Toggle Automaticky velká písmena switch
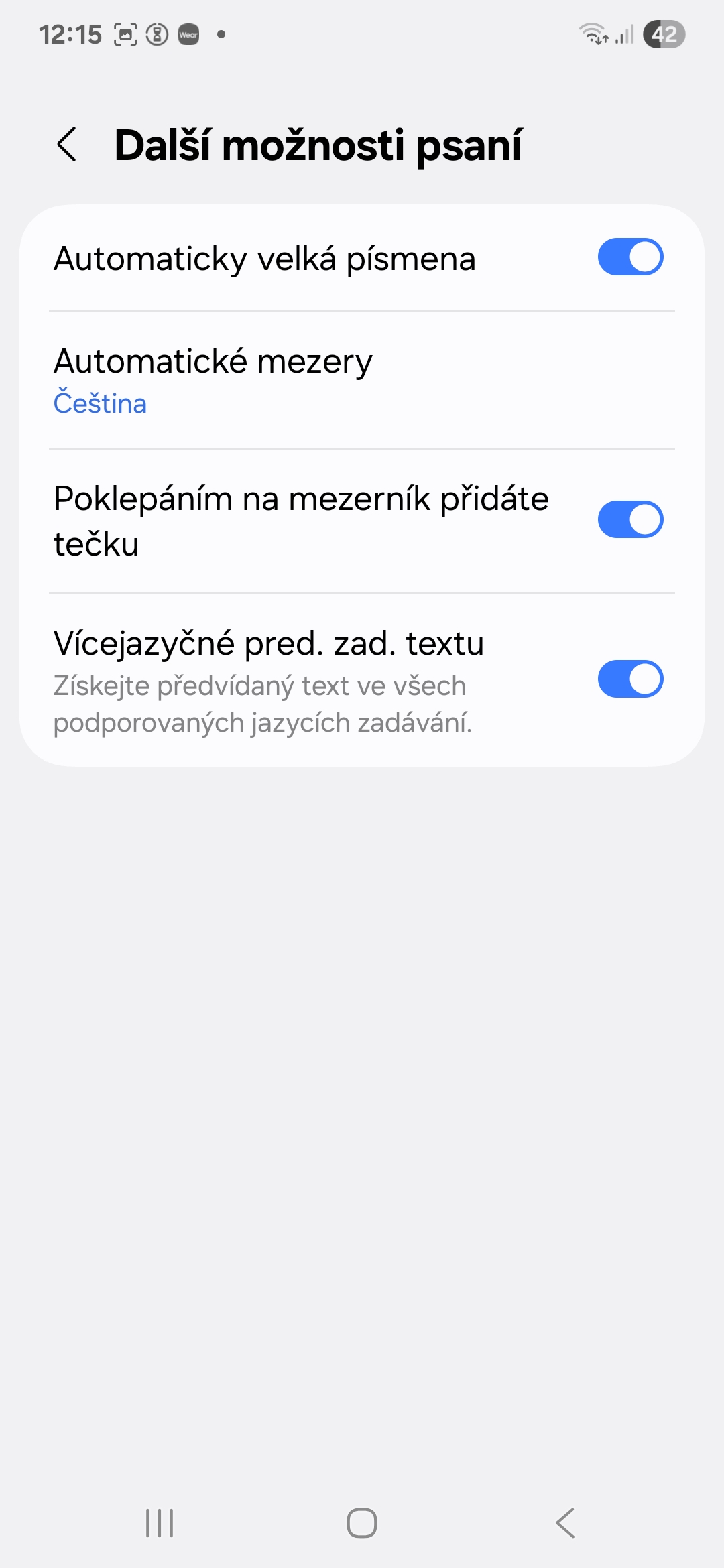 click(630, 257)
